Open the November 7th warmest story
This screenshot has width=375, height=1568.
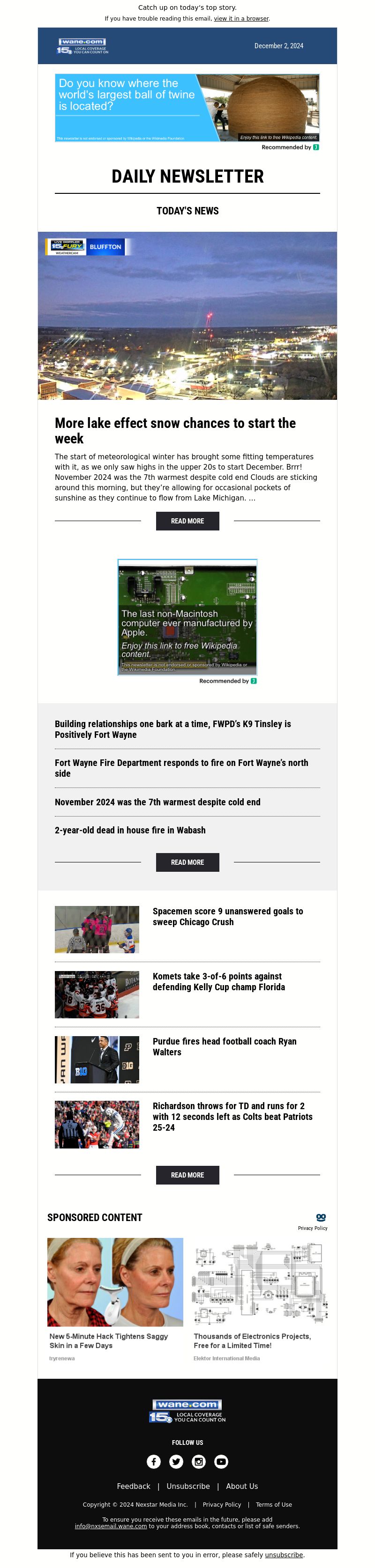[157, 802]
